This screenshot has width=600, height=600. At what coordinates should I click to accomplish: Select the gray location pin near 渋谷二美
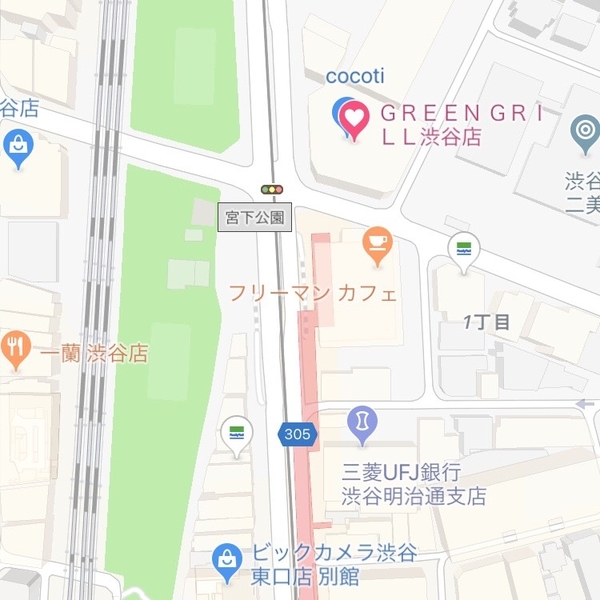pos(583,131)
